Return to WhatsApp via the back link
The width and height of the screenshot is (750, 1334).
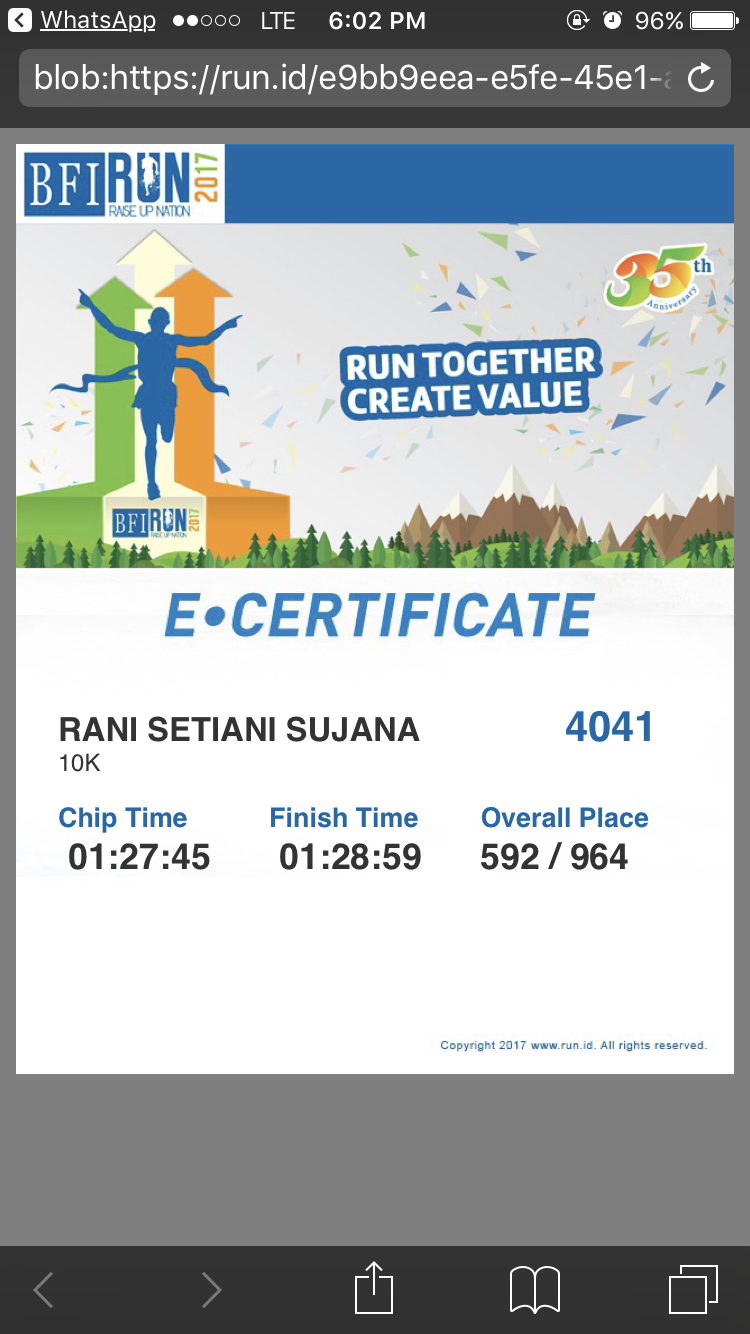83,20
